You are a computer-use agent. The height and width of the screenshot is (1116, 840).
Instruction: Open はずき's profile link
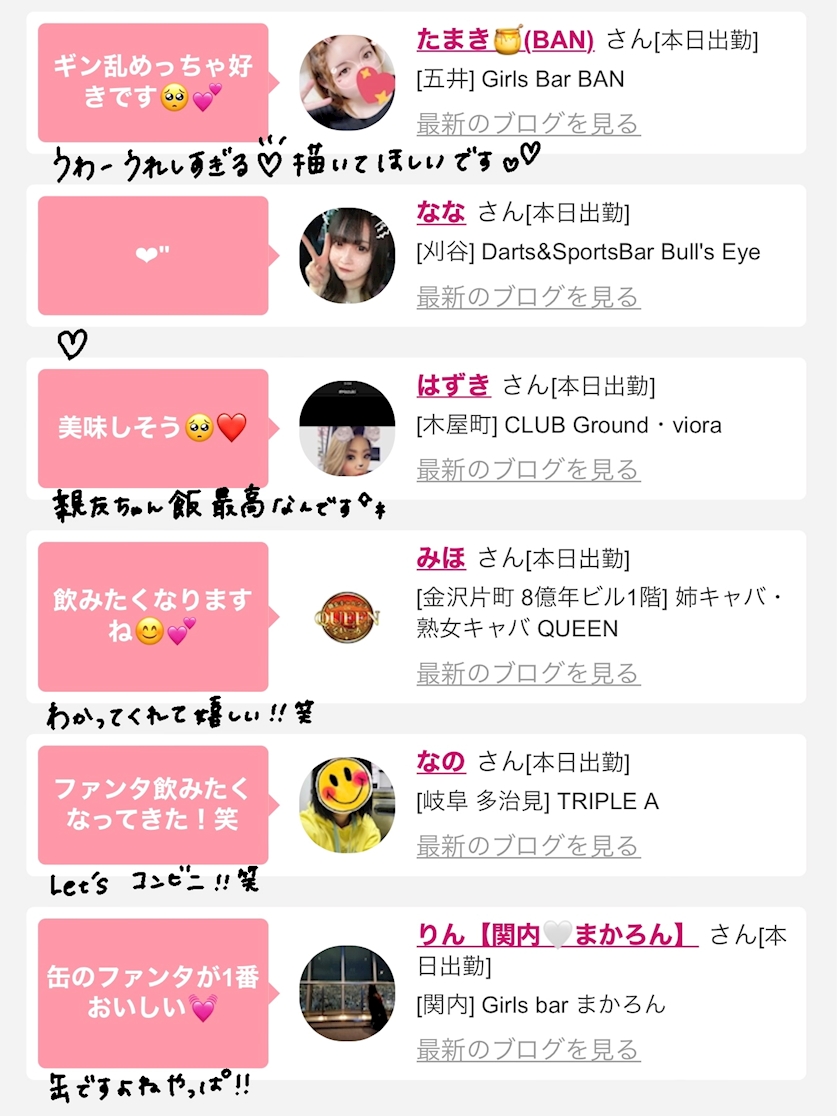click(453, 385)
